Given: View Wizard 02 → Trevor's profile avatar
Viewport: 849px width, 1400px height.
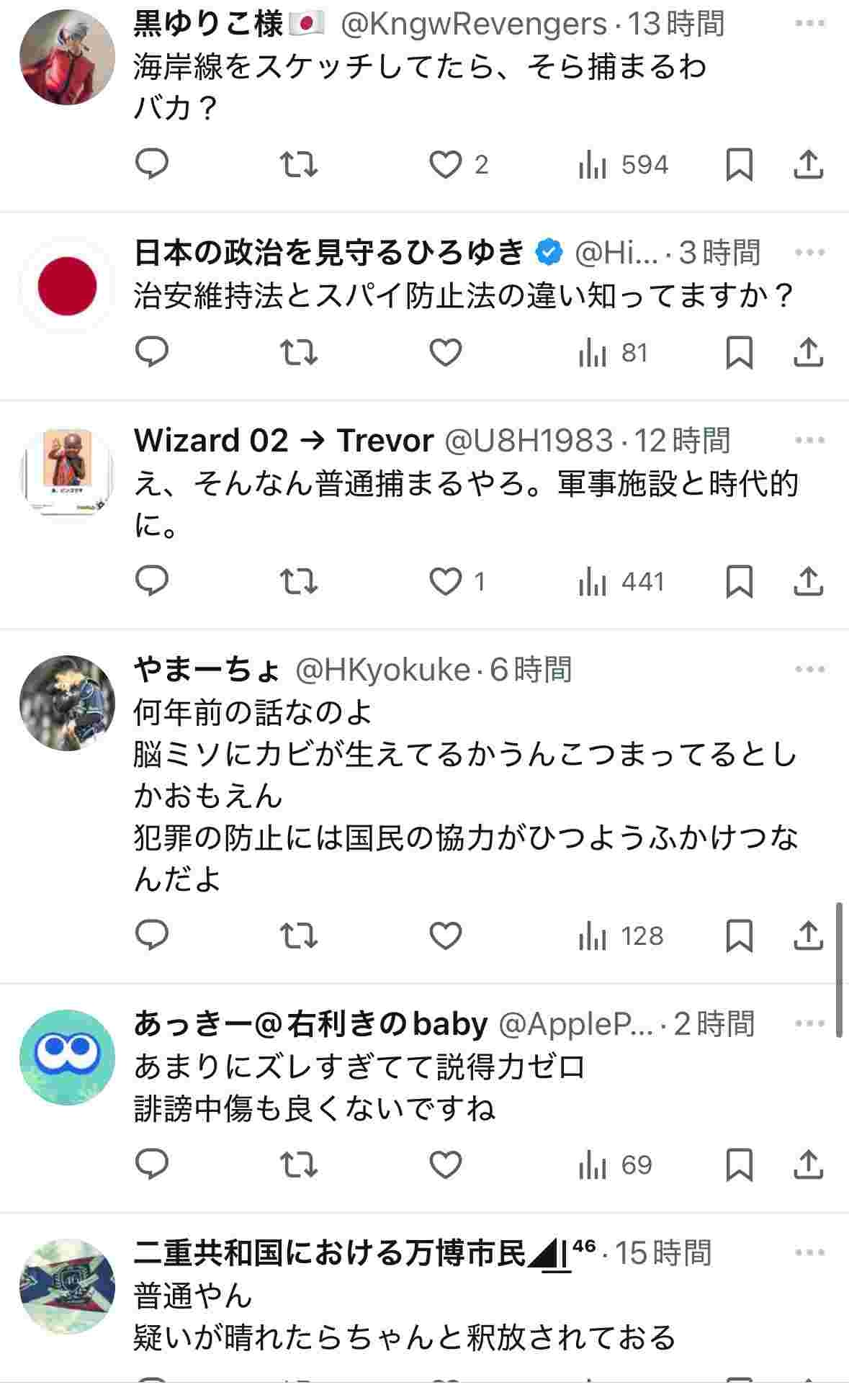Looking at the screenshot, I should [x=67, y=472].
